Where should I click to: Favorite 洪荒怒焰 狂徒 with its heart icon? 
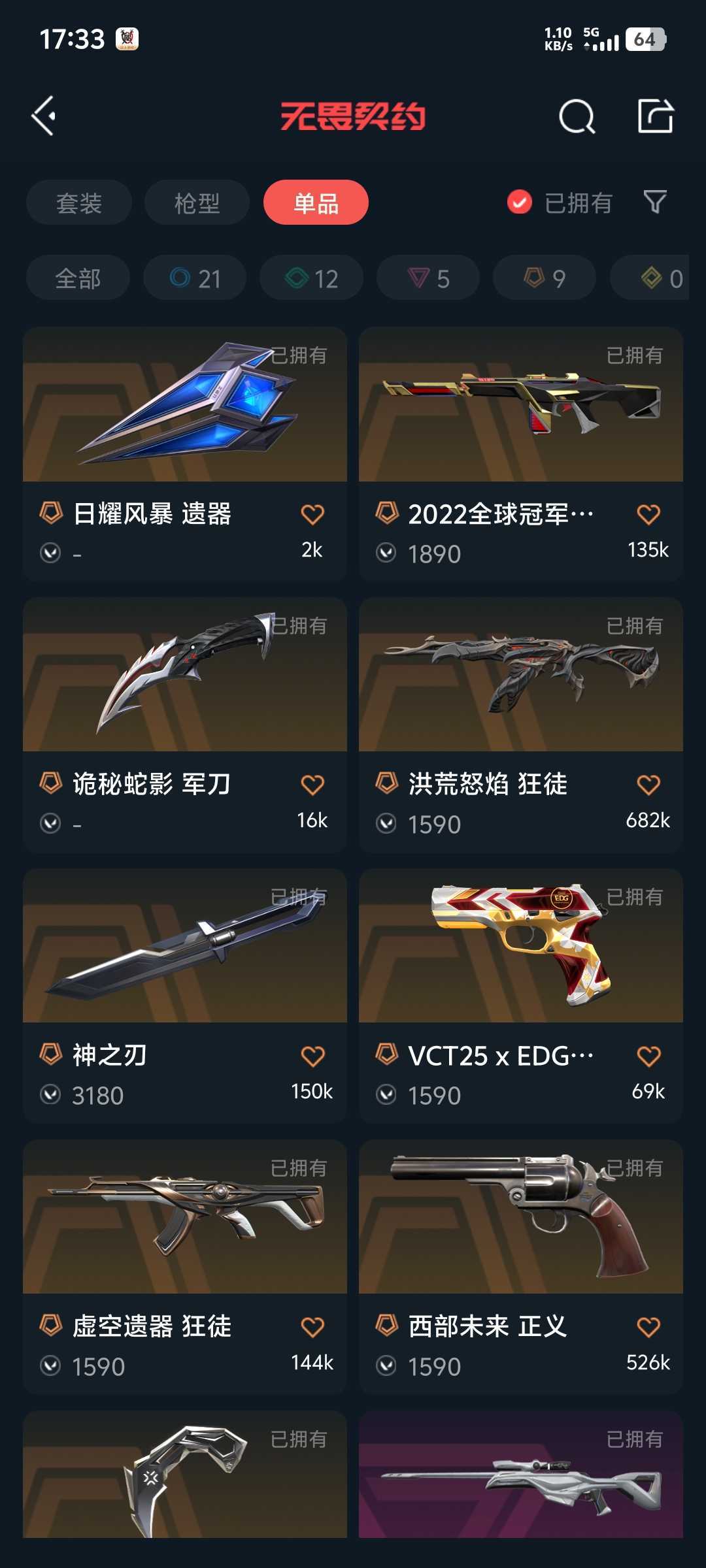point(648,785)
